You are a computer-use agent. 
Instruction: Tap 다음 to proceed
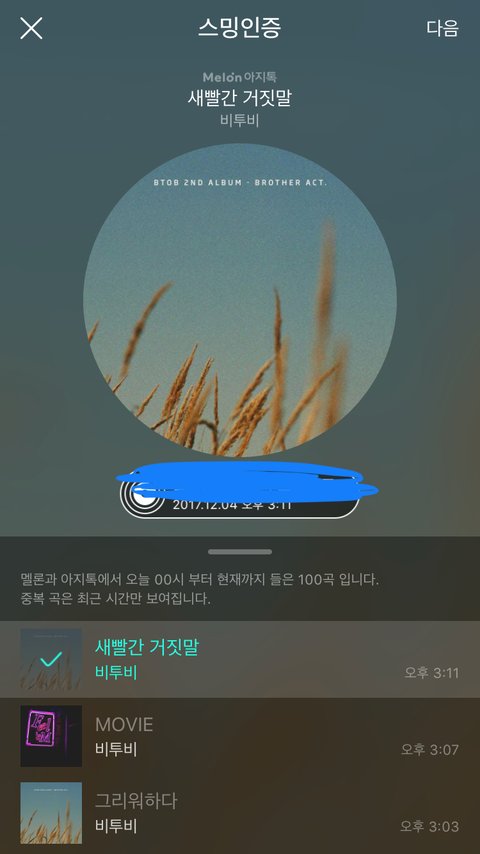442,28
